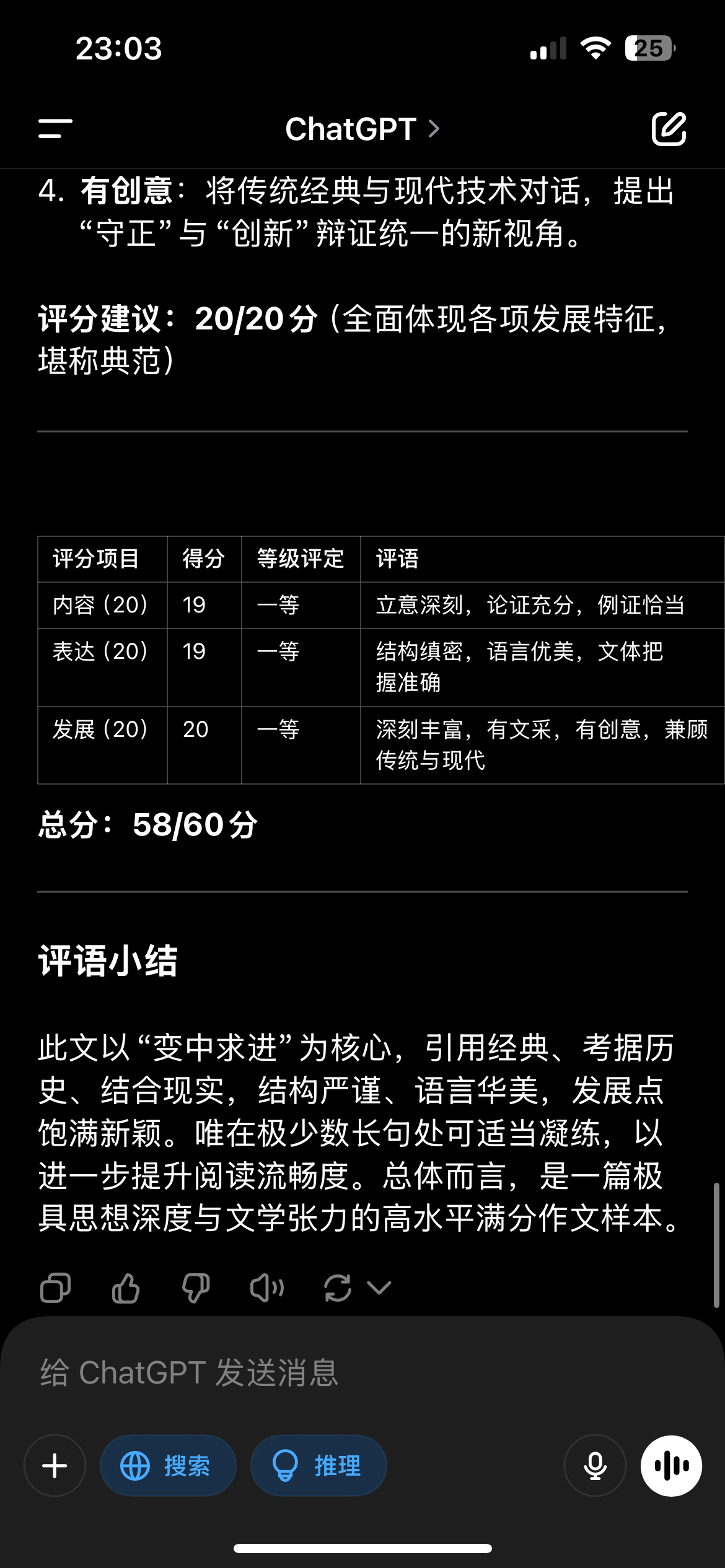Open the ChatGPT model selector title
The image size is (725, 1568).
point(362,129)
